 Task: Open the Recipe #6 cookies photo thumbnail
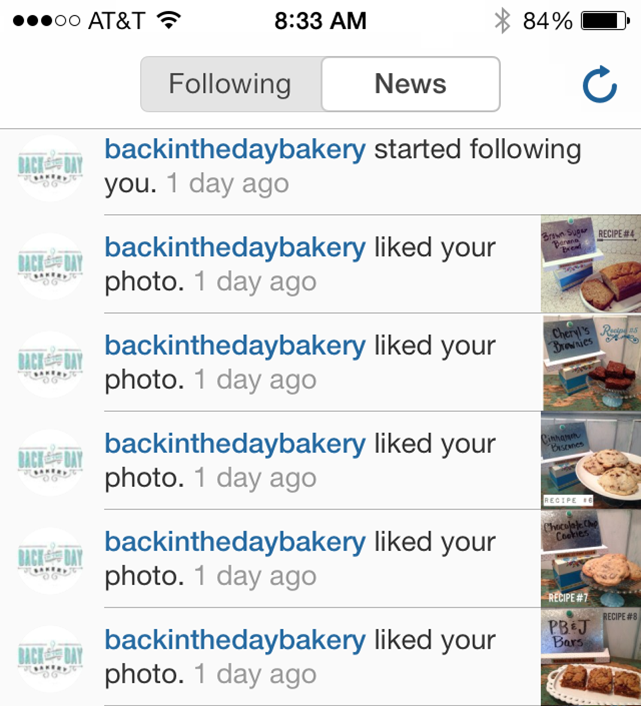click(590, 460)
